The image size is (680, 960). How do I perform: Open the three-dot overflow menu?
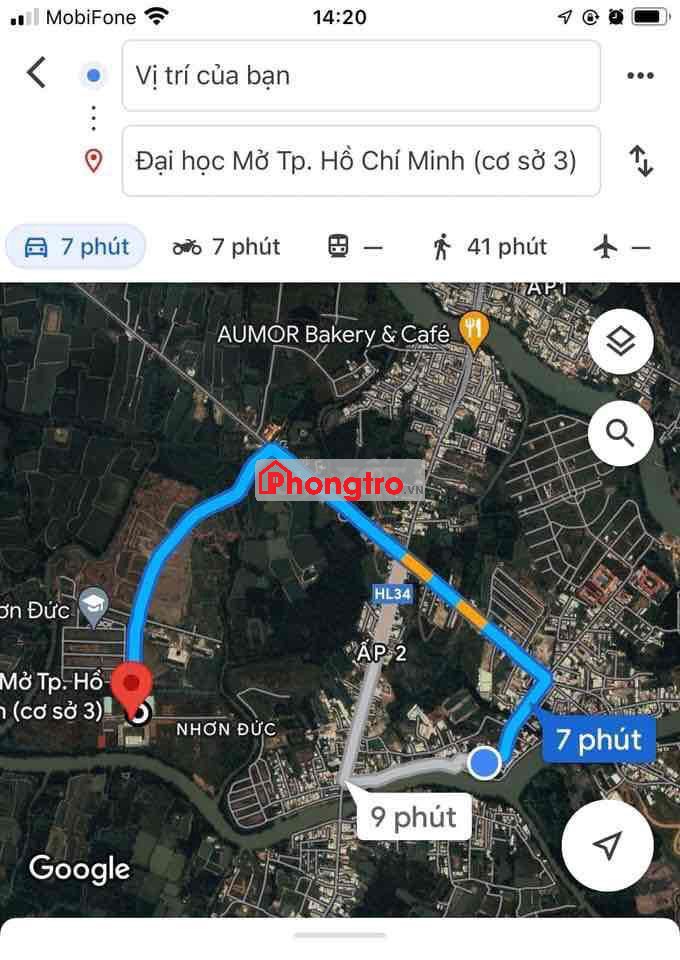[x=640, y=75]
